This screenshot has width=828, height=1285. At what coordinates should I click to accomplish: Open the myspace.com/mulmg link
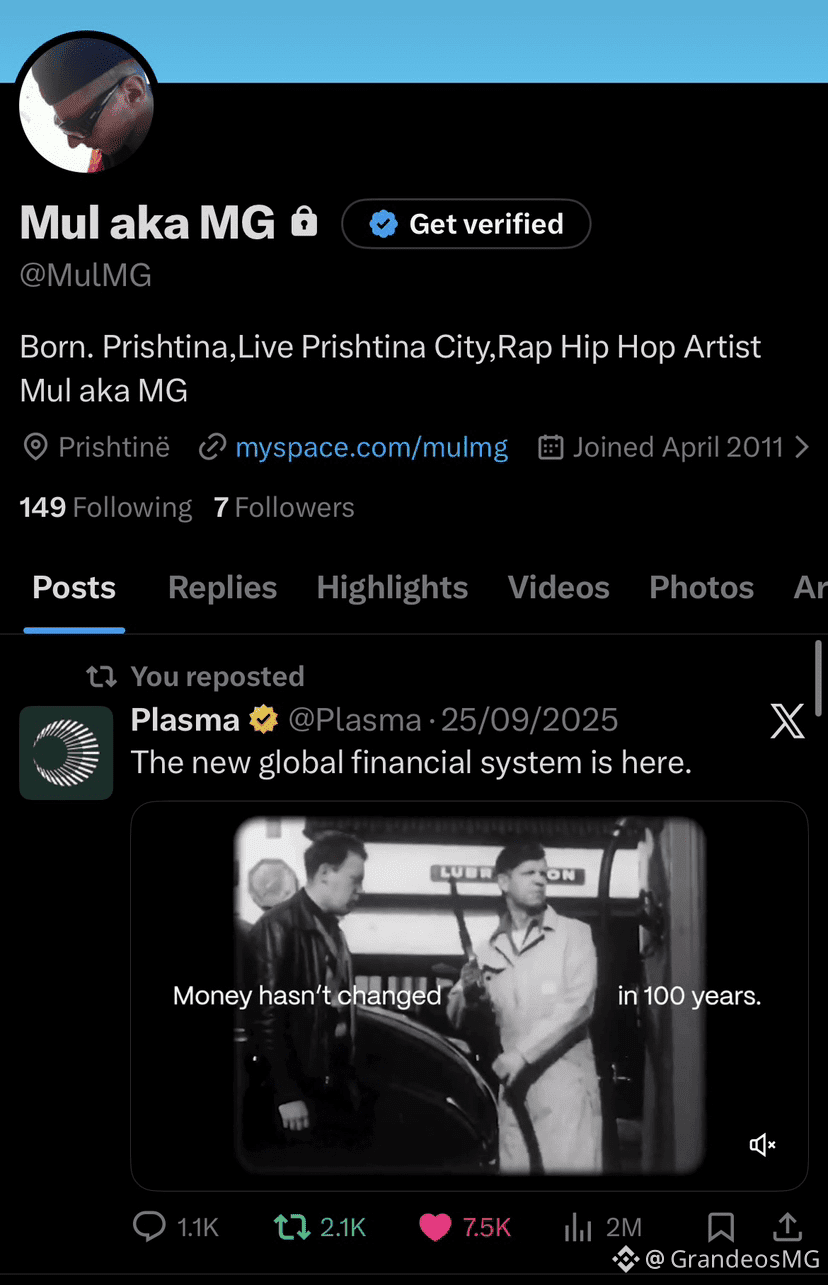[x=371, y=447]
